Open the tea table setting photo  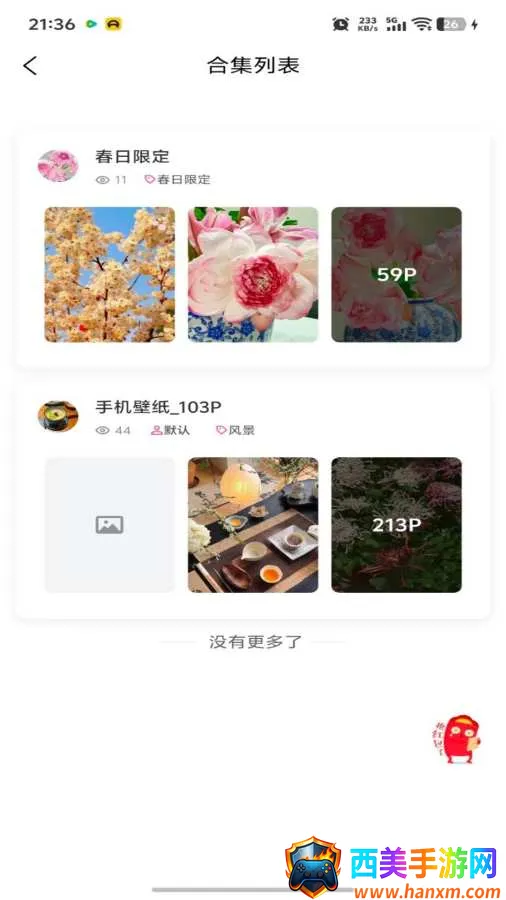click(x=253, y=525)
